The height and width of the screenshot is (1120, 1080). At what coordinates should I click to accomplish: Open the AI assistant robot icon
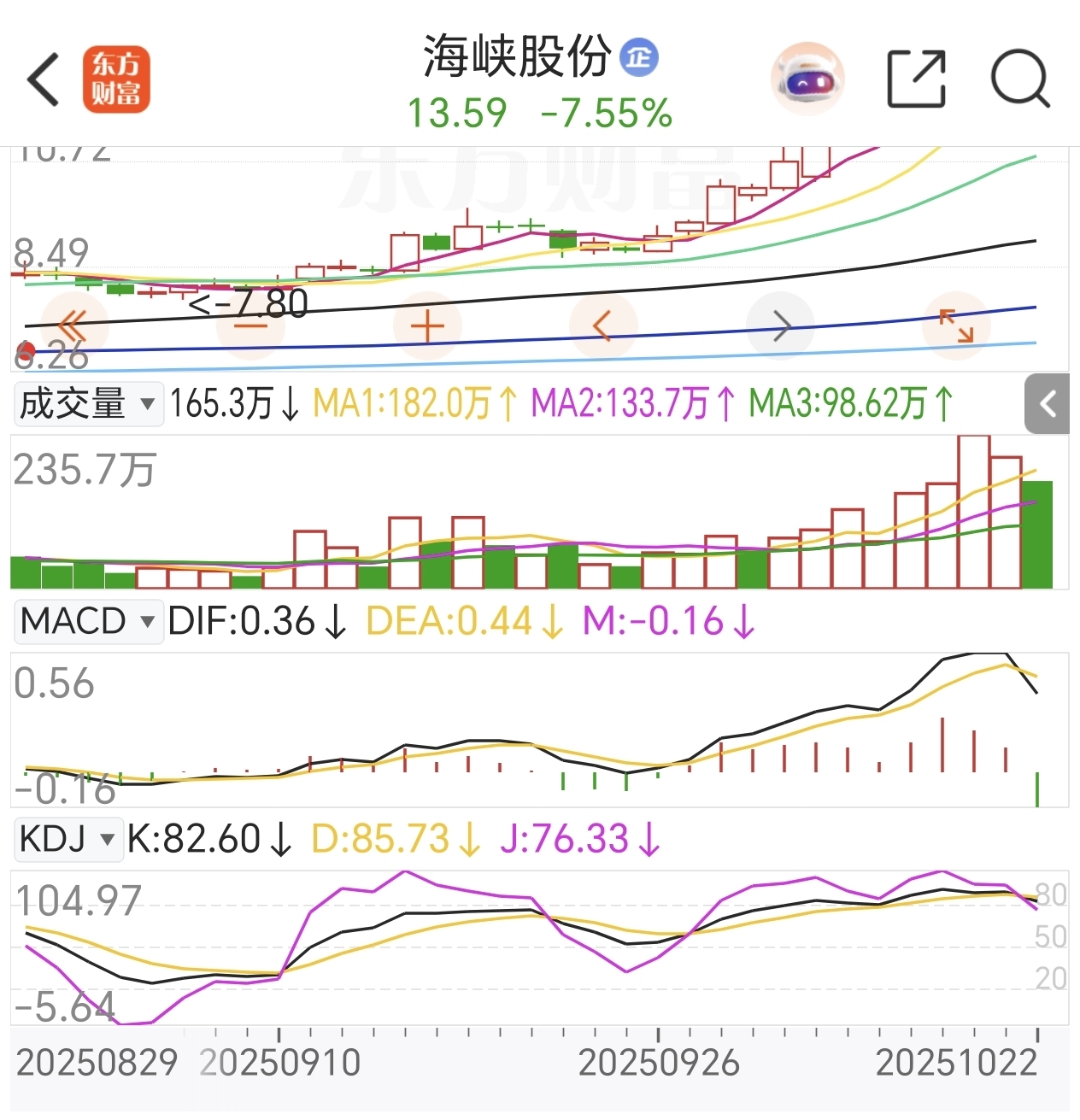pyautogui.click(x=807, y=78)
